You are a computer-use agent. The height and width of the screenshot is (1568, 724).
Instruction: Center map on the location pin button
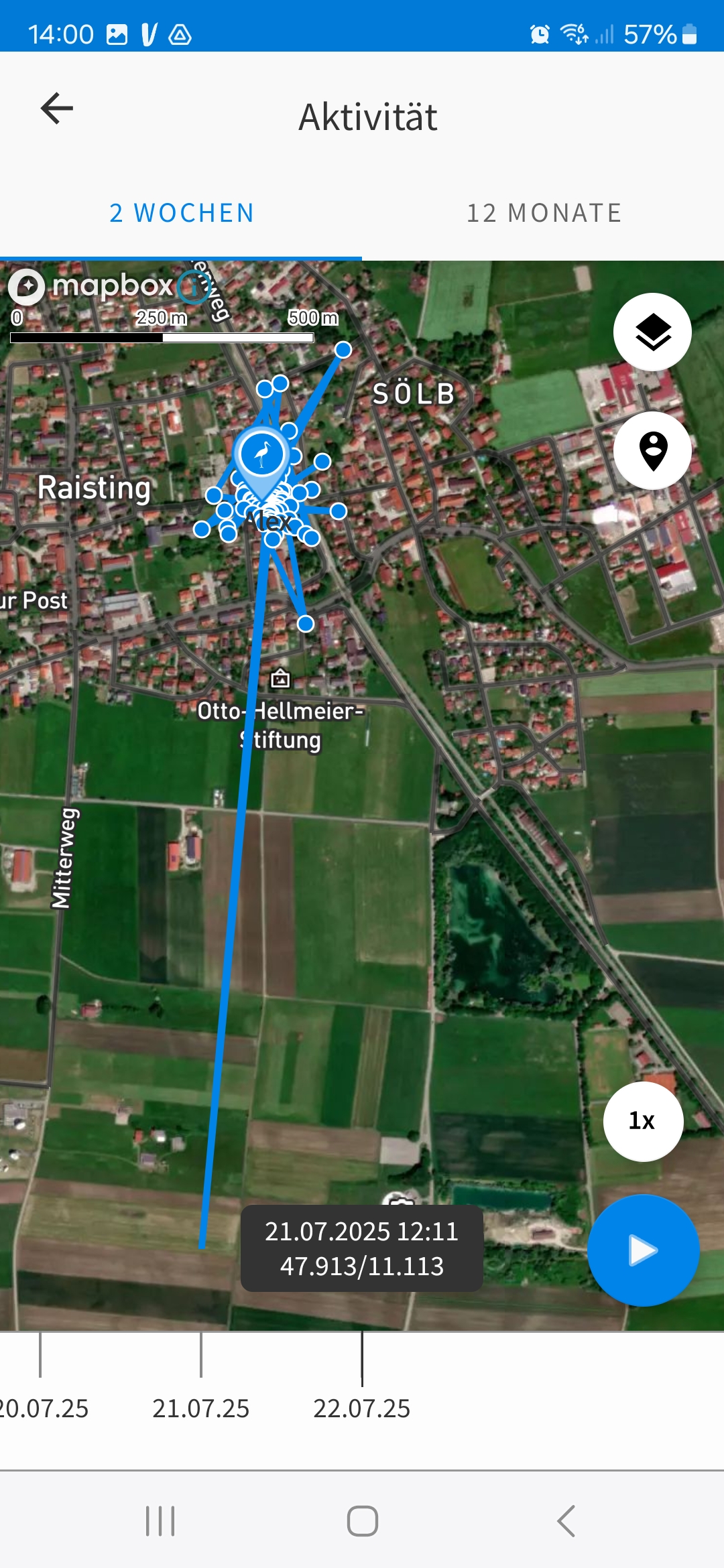[x=652, y=450]
